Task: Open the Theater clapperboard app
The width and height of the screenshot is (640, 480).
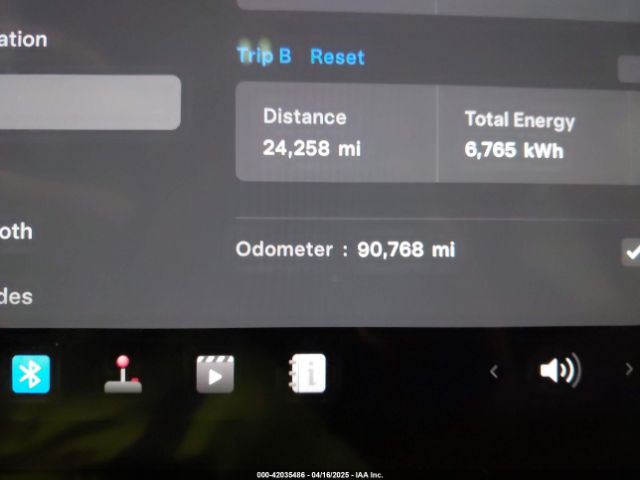Action: tap(215, 374)
